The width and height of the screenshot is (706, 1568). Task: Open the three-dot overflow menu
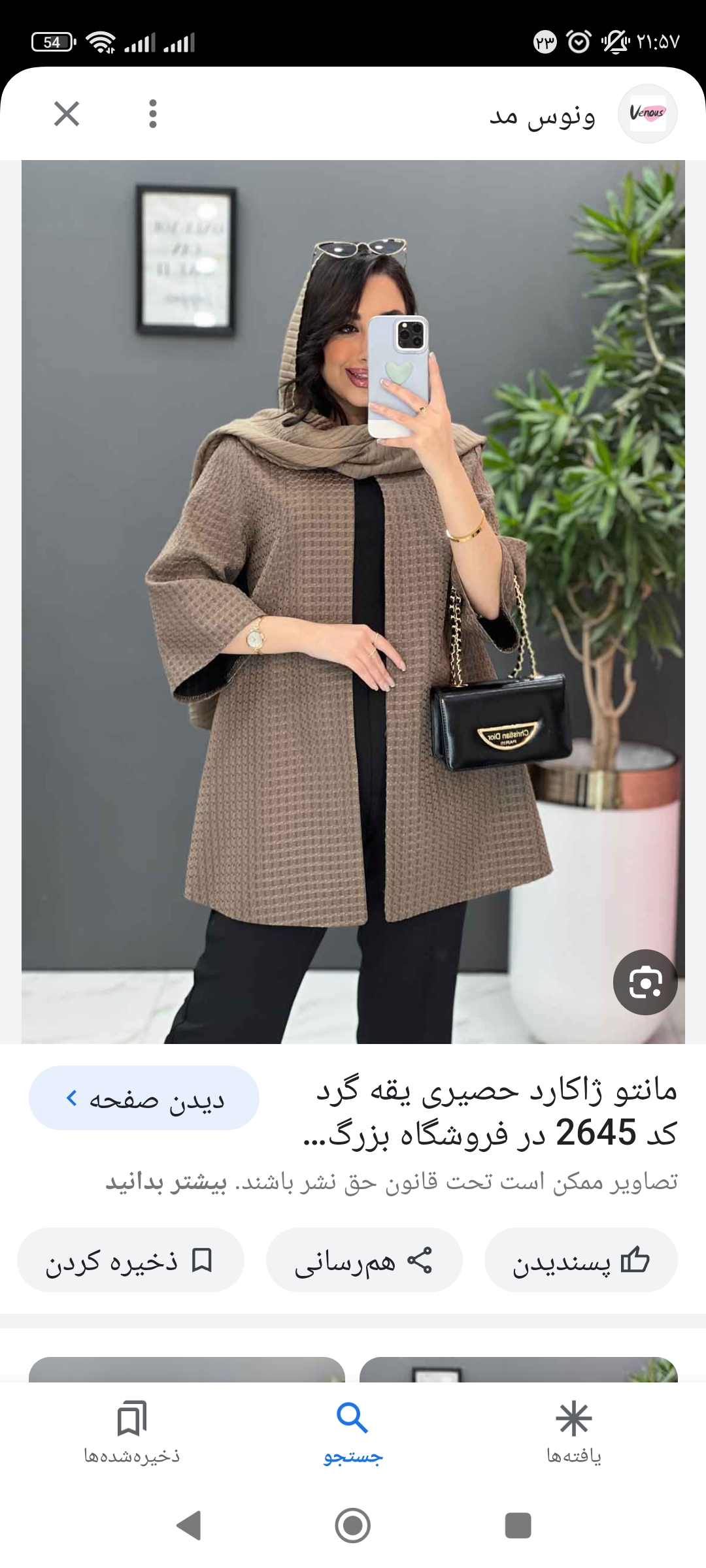pos(153,114)
